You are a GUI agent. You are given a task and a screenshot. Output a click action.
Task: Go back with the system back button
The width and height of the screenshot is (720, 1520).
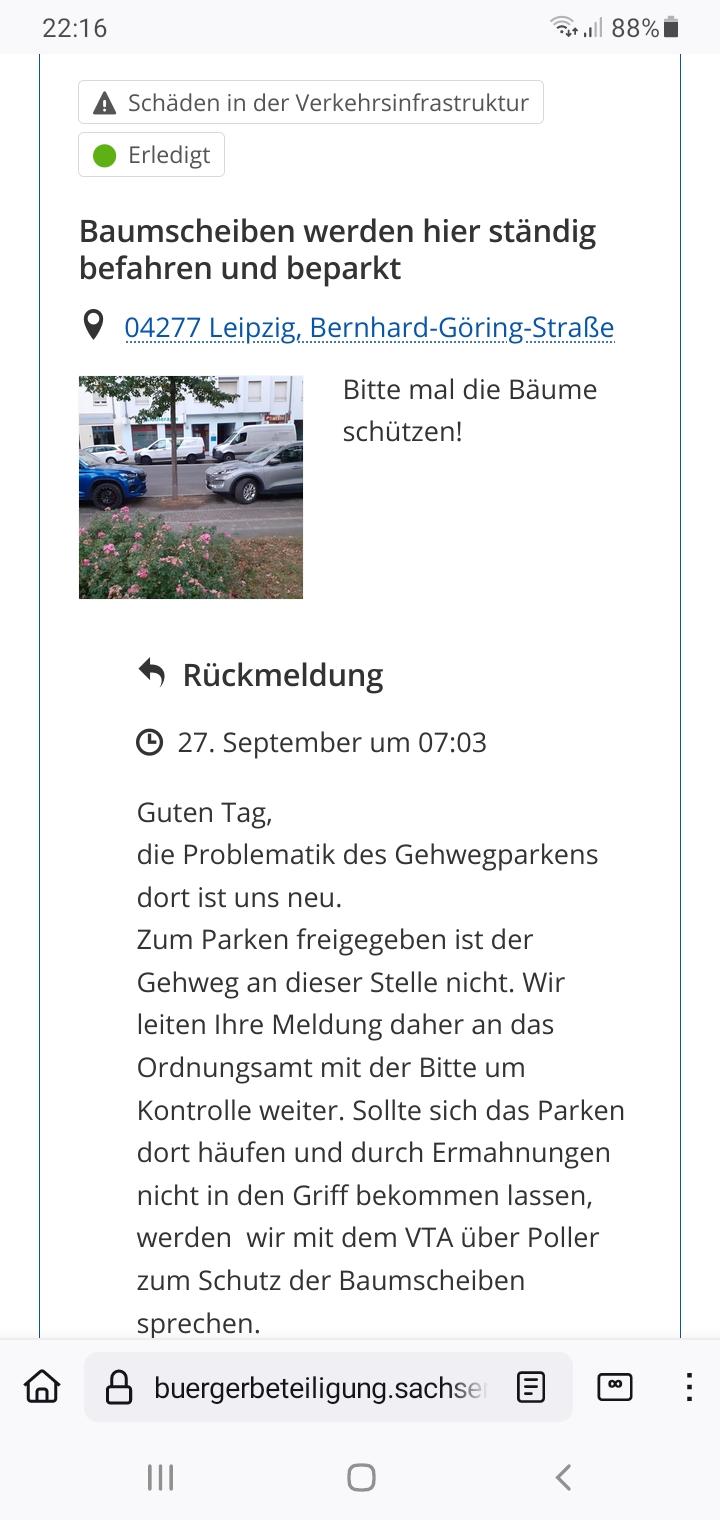[x=563, y=1477]
